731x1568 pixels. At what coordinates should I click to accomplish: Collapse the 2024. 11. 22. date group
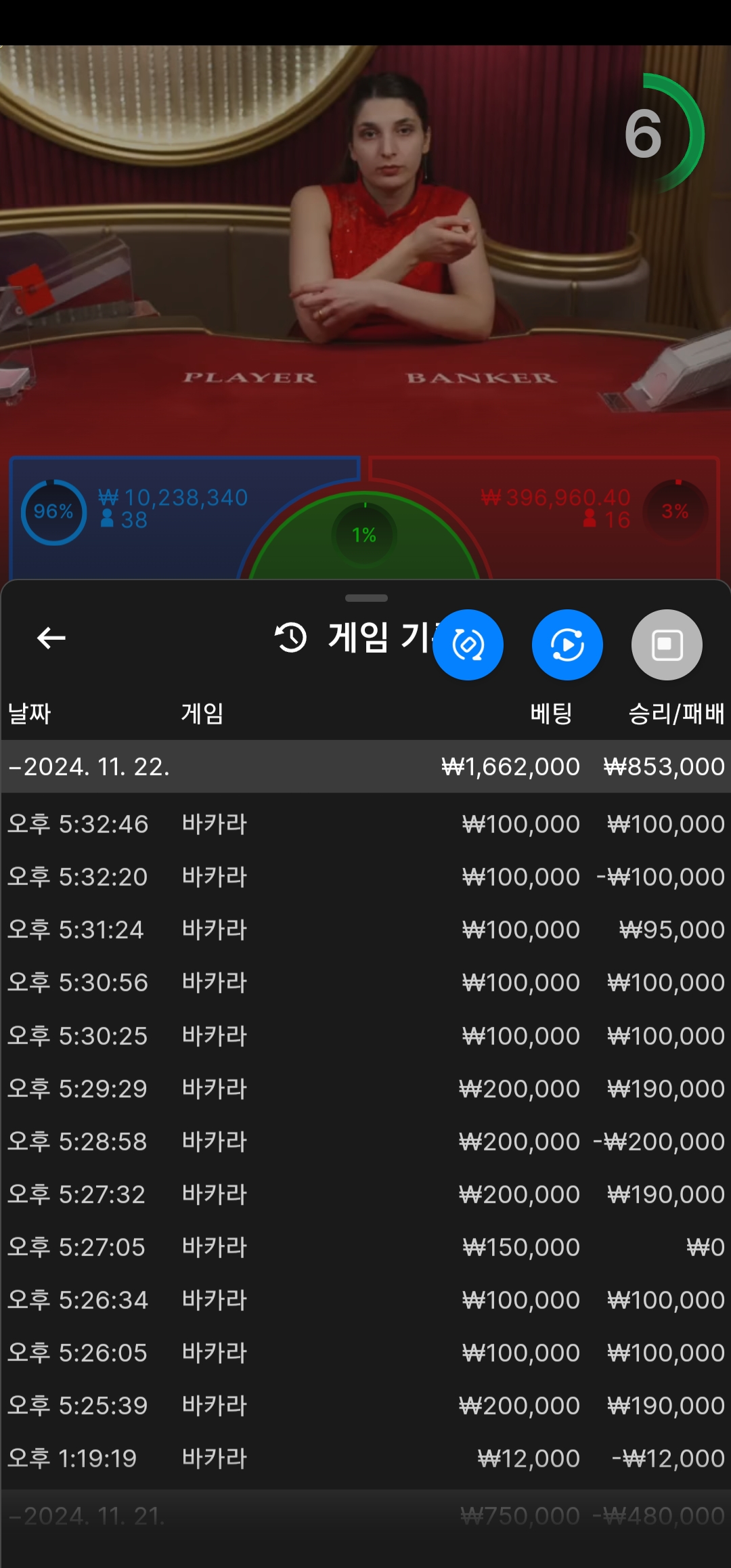pyautogui.click(x=365, y=766)
